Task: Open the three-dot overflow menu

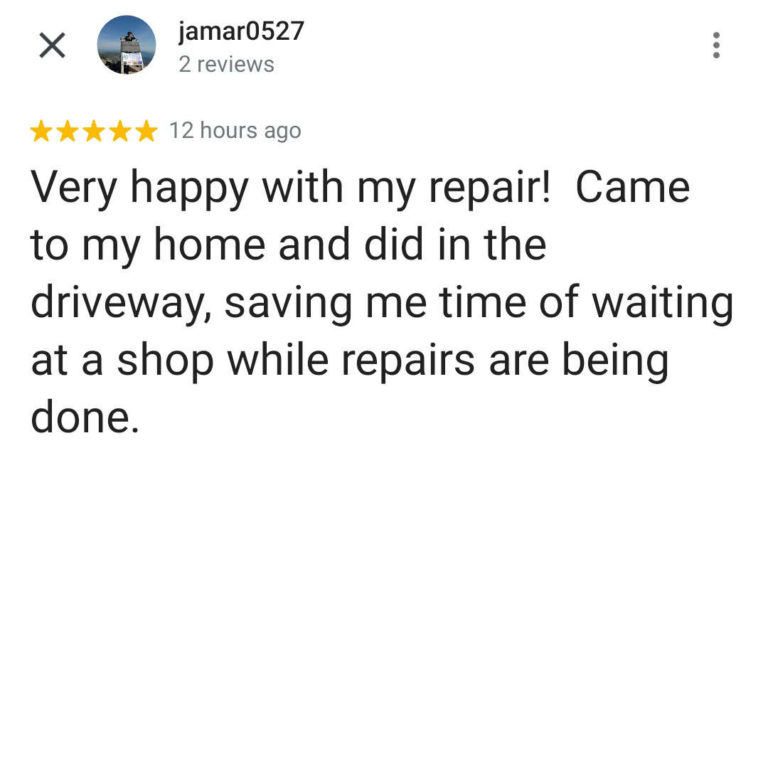Action: tap(716, 45)
